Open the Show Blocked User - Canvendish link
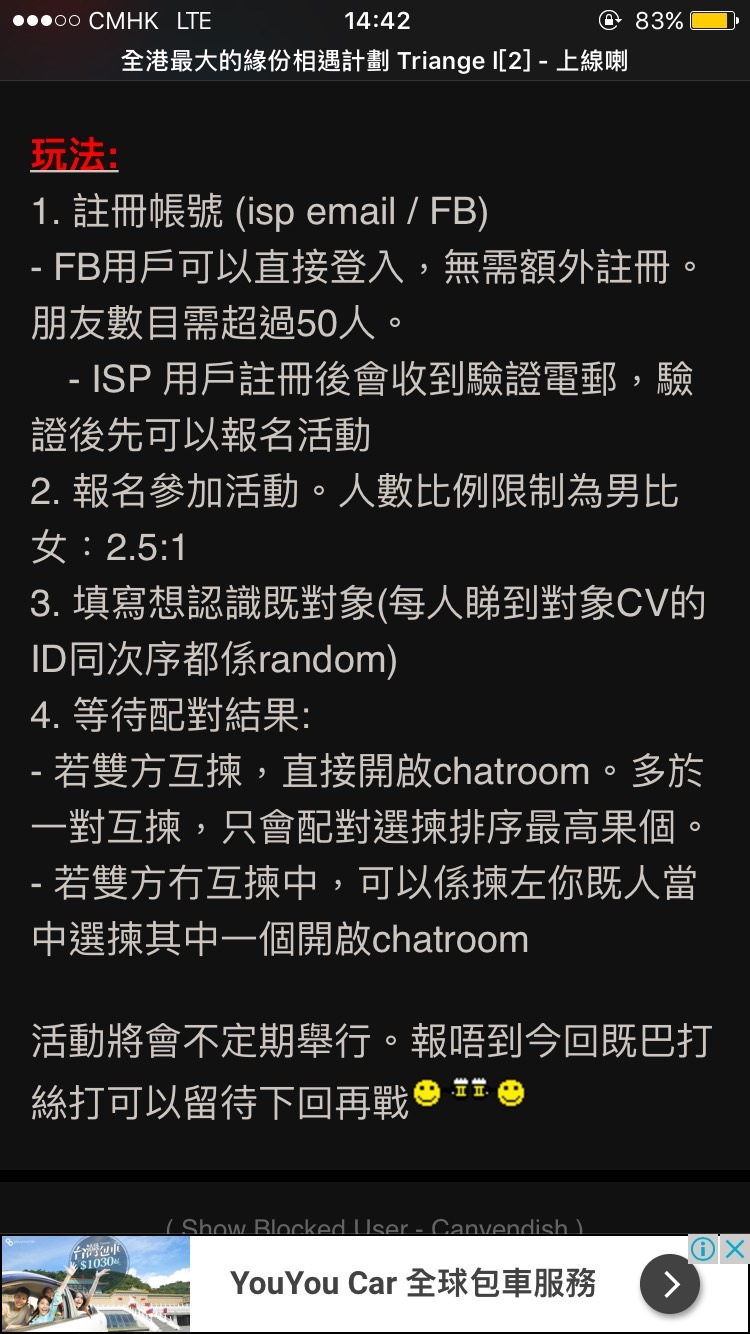750x1334 pixels. 375,1226
